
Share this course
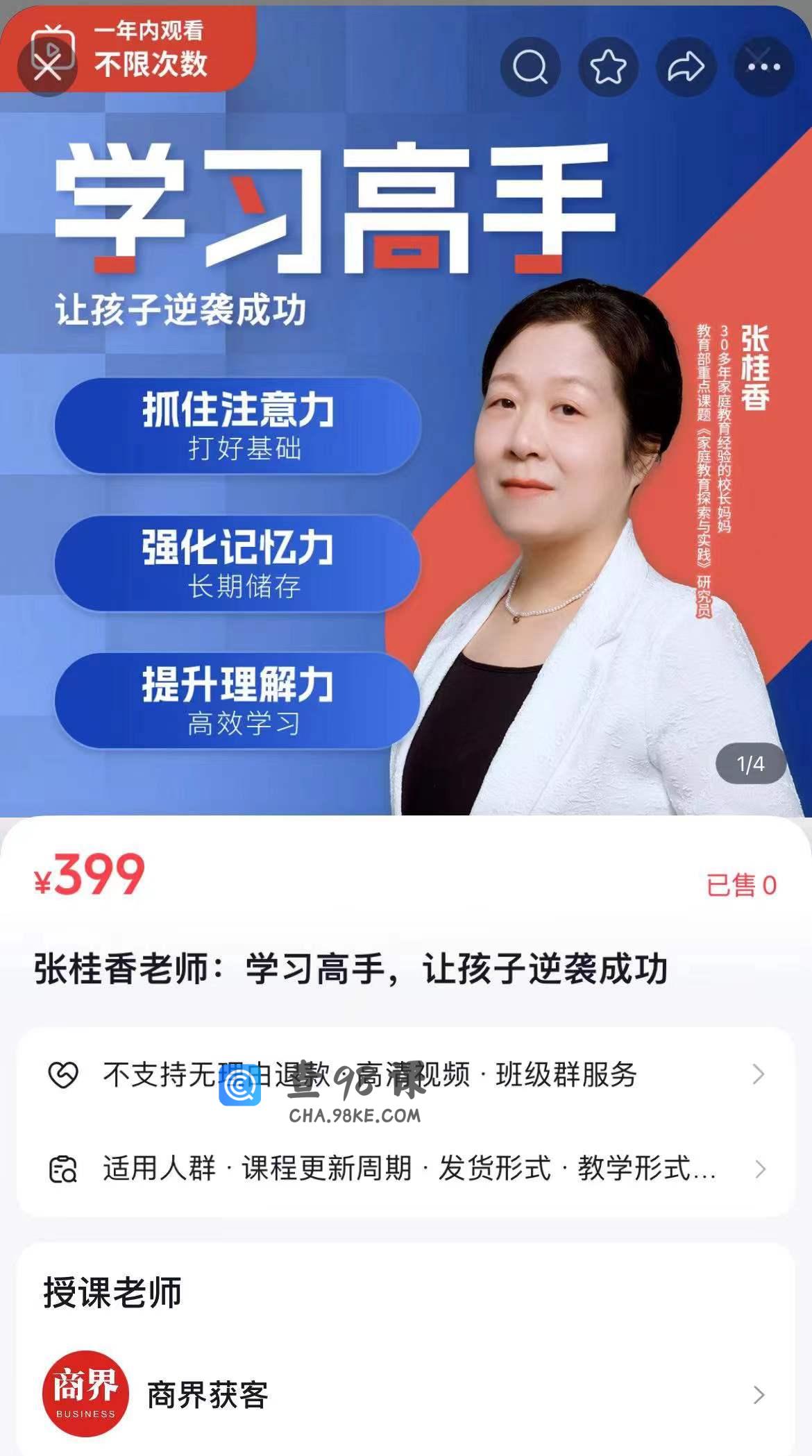tap(686, 67)
